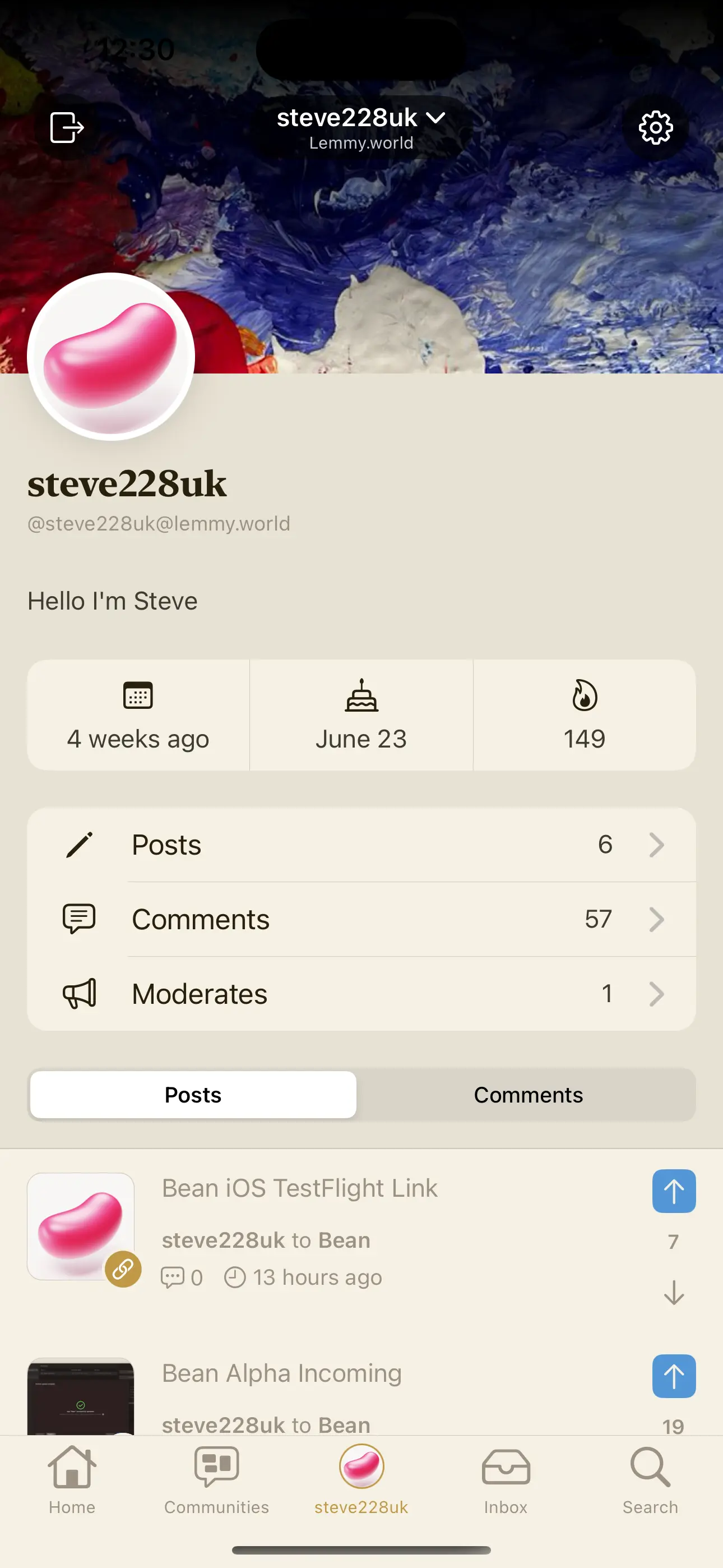Open the Comments row showing 57
The image size is (723, 1568).
coord(361,919)
